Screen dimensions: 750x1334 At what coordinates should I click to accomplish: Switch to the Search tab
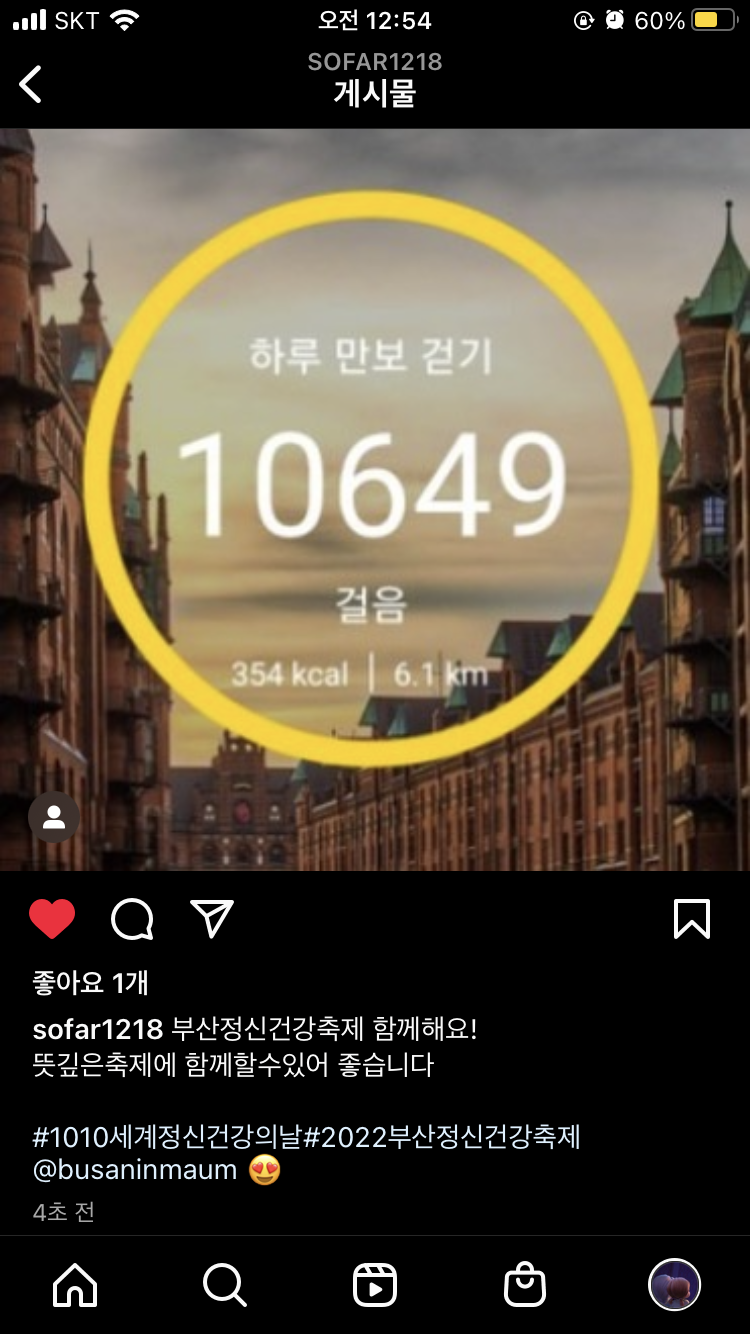click(225, 1285)
